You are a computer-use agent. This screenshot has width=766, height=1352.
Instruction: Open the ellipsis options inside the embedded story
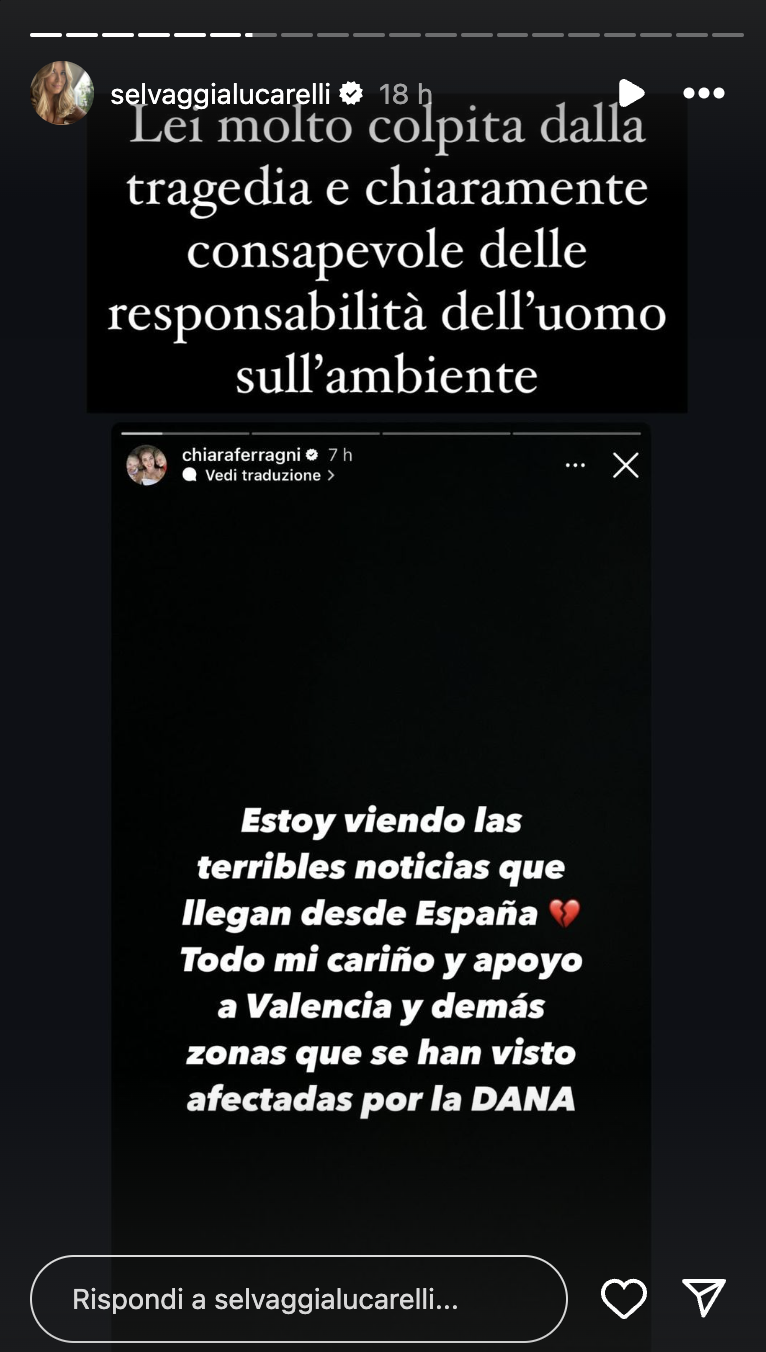coord(576,464)
